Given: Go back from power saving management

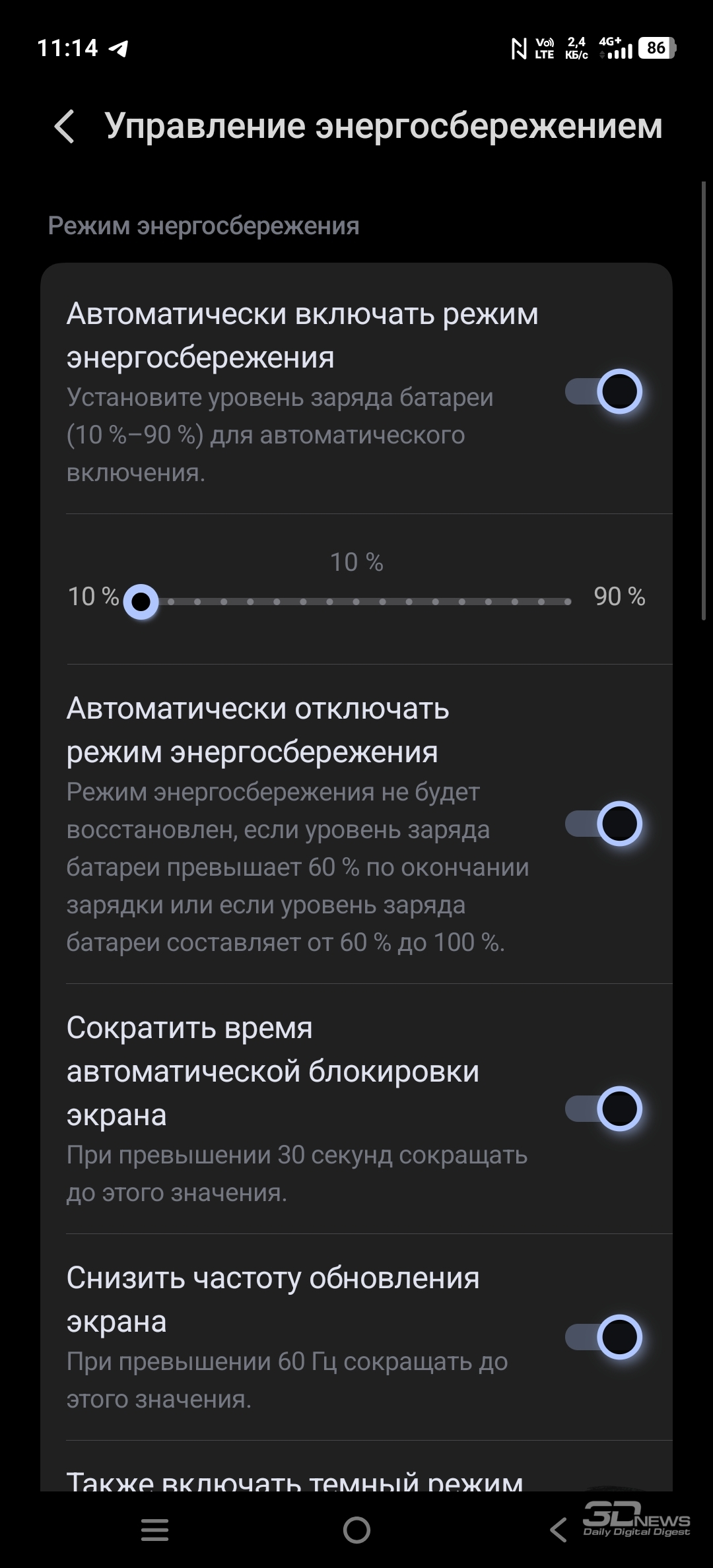Looking at the screenshot, I should pyautogui.click(x=65, y=126).
